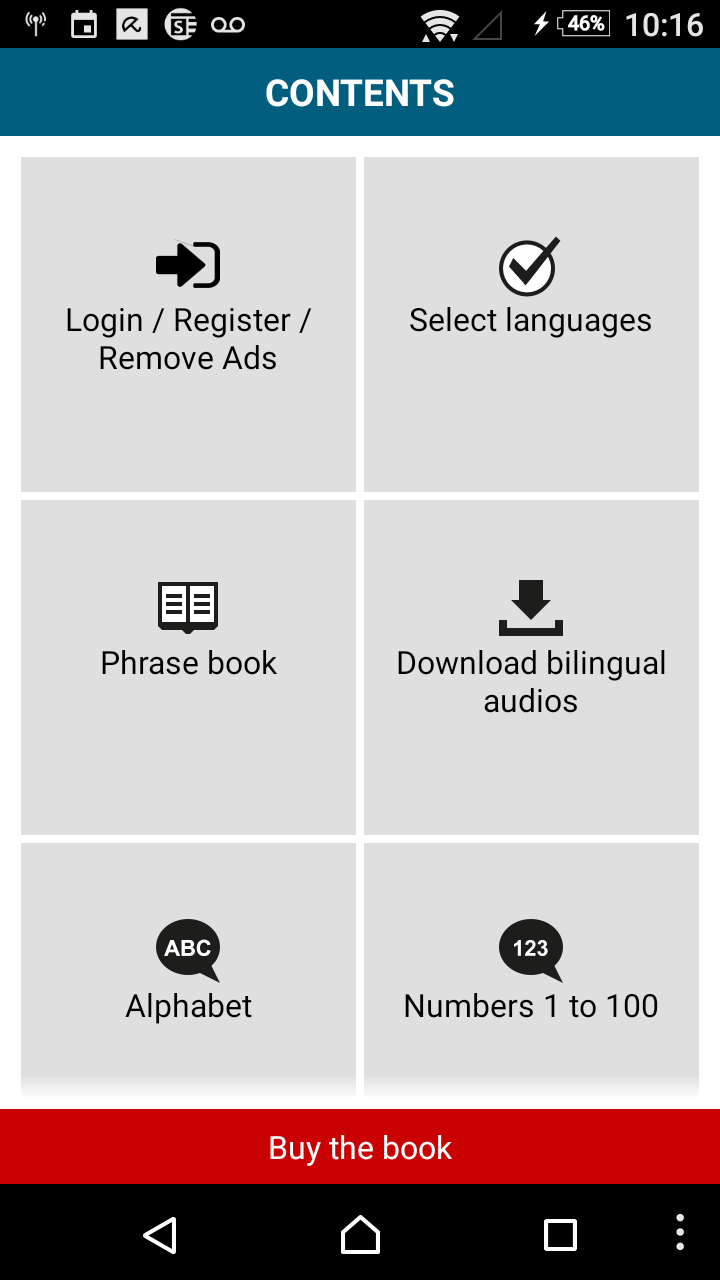Open the Phrase book section
The height and width of the screenshot is (1280, 720).
(x=188, y=665)
